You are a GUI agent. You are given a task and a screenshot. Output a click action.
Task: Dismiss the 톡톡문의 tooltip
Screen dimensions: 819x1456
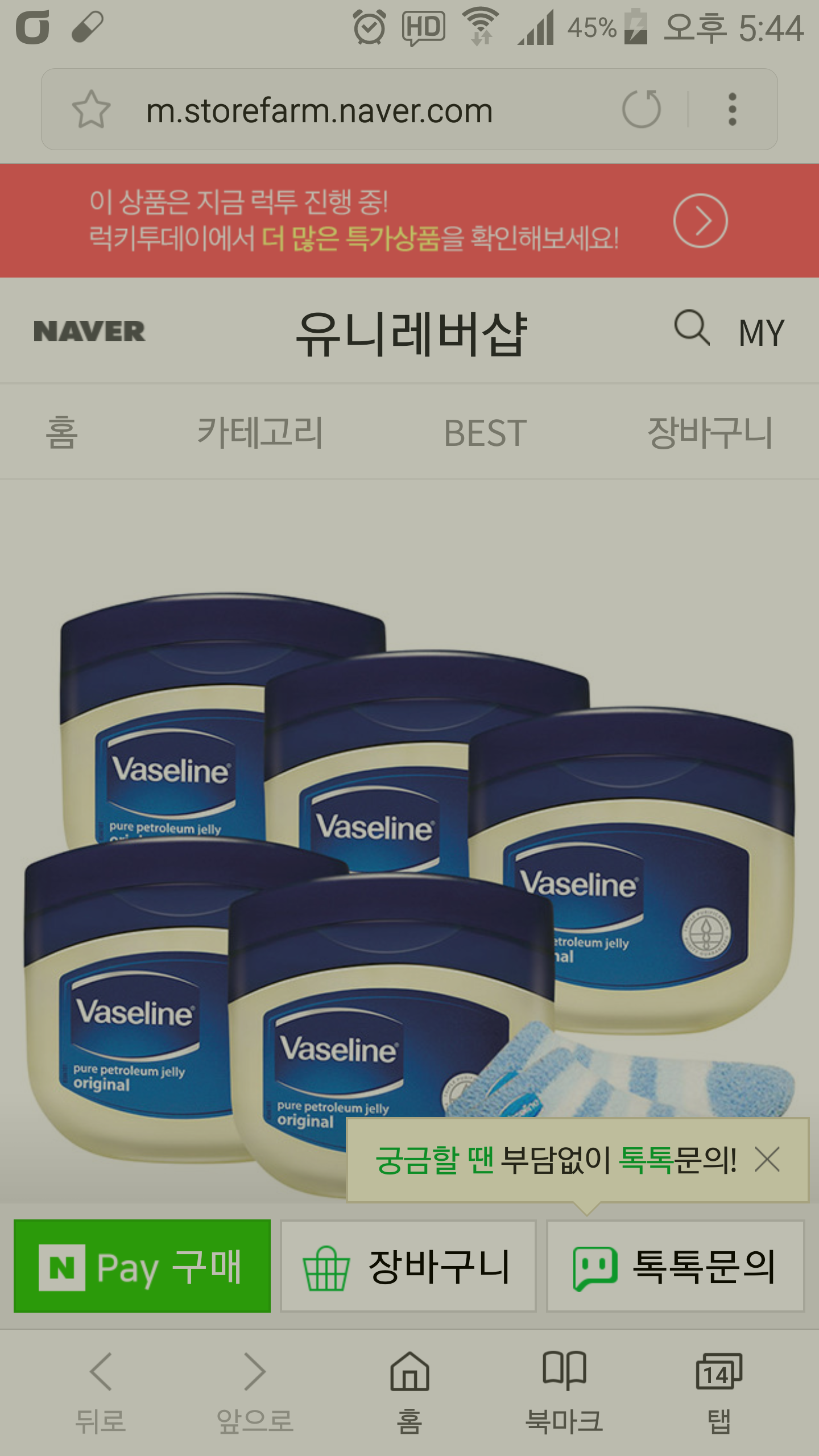coord(767,1160)
